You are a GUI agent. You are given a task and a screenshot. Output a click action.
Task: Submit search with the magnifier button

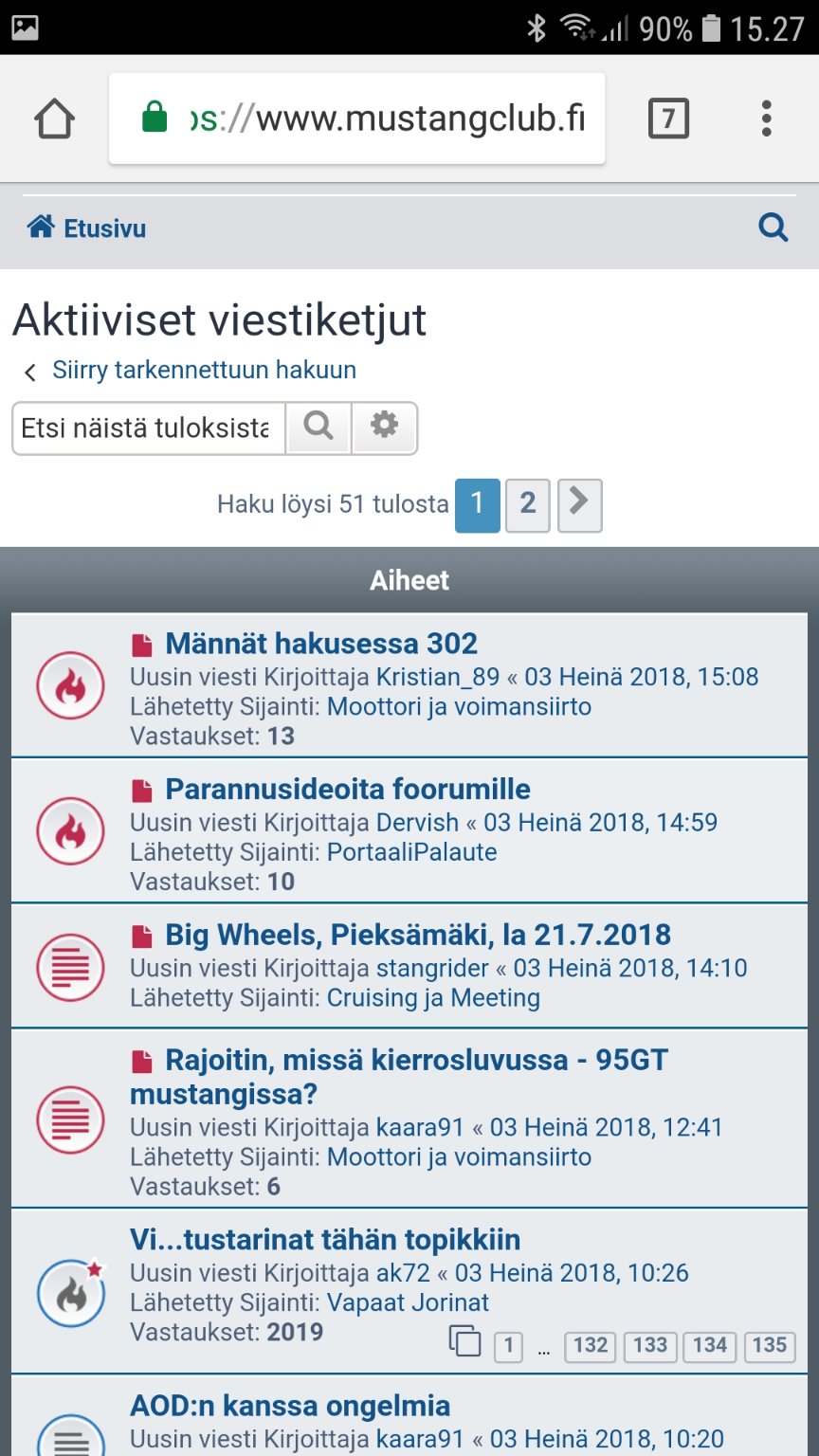click(318, 428)
